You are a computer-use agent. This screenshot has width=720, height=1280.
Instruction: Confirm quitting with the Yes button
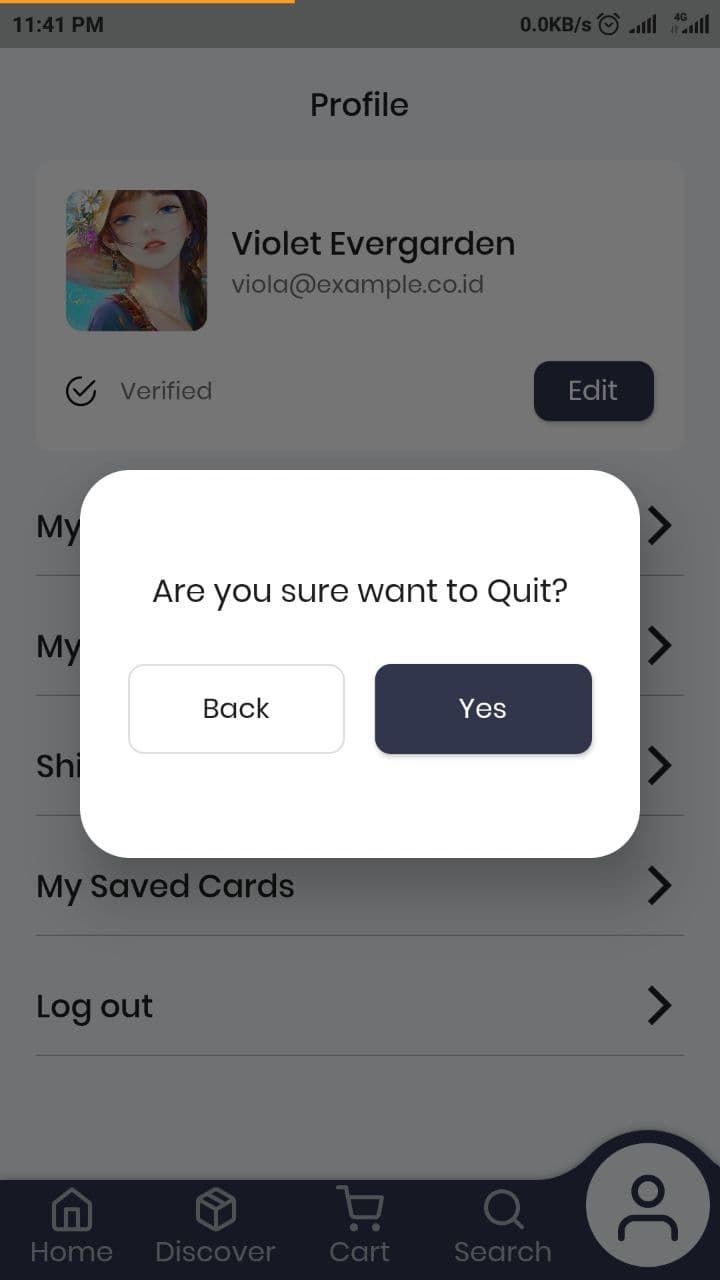[x=483, y=708]
